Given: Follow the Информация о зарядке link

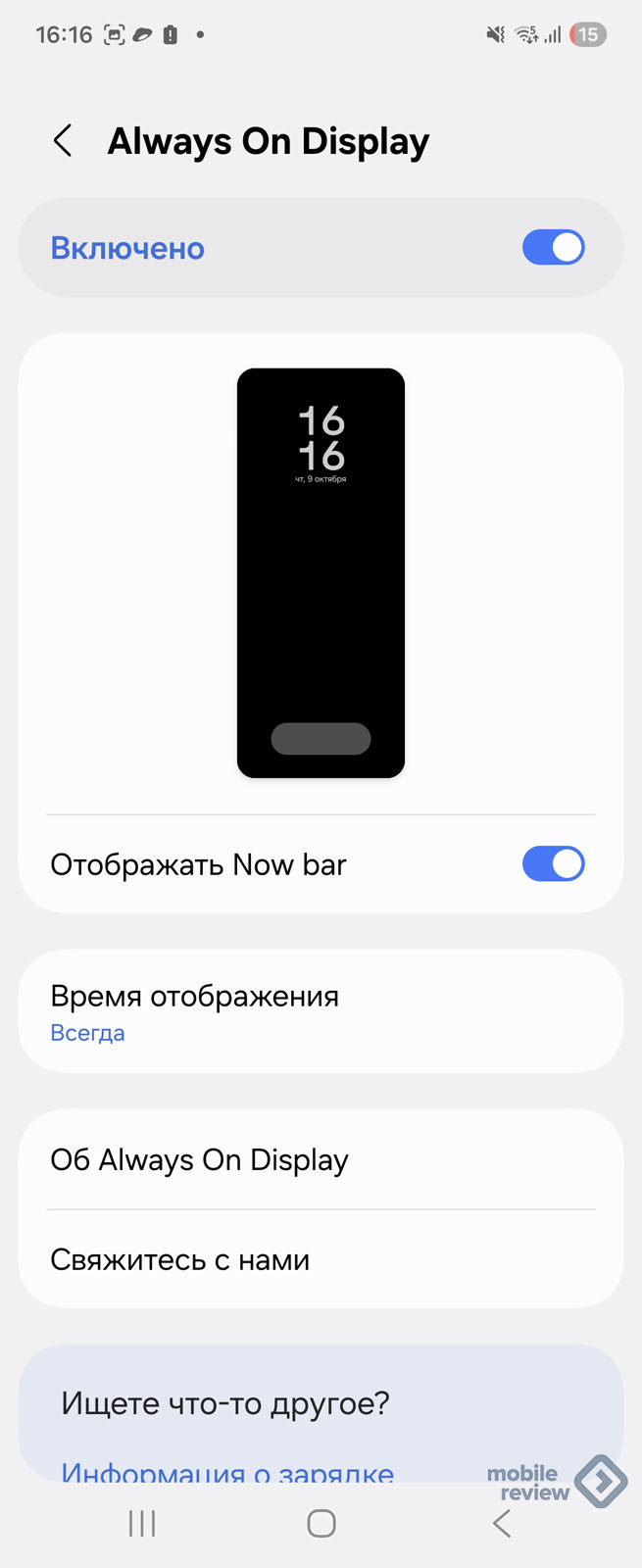Looking at the screenshot, I should [x=227, y=1470].
